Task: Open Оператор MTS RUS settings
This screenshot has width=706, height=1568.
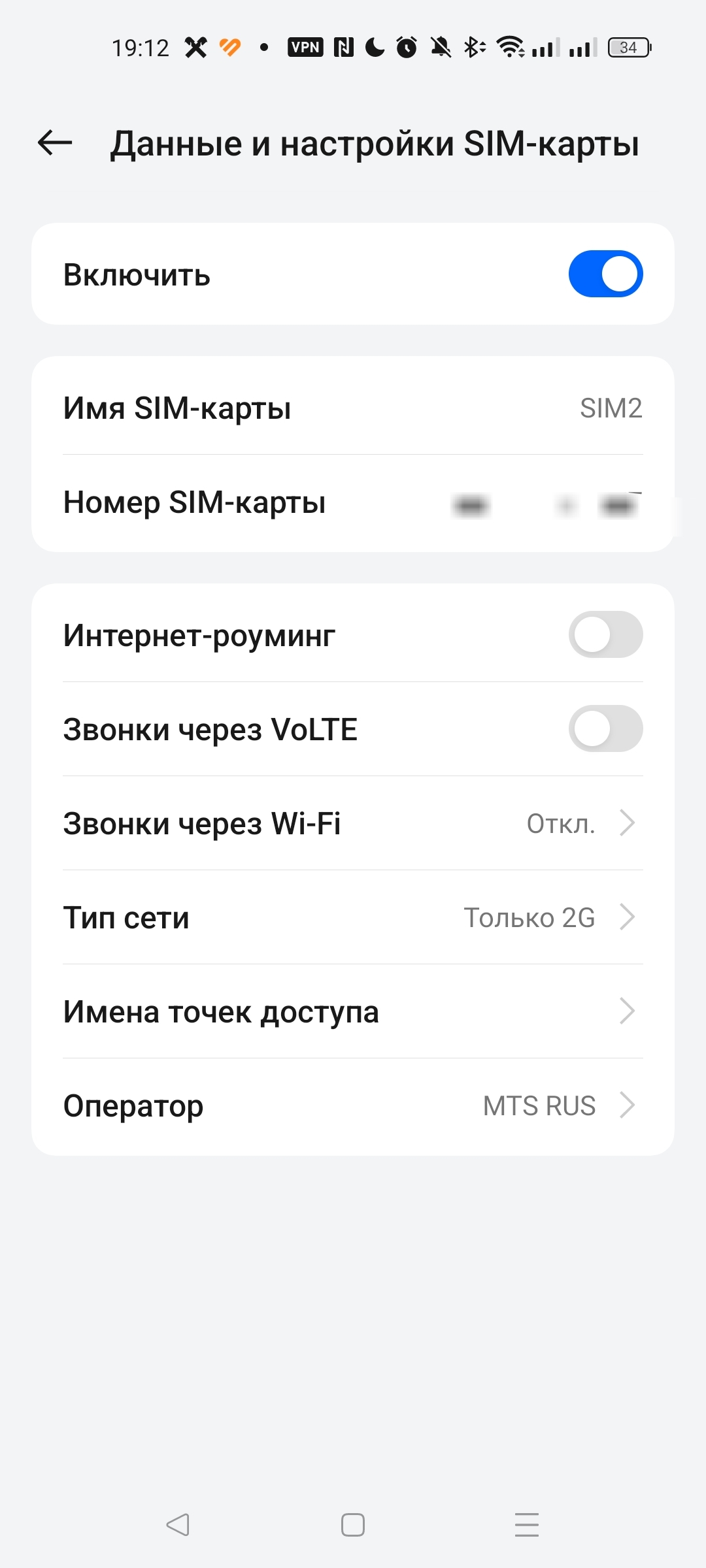Action: (x=353, y=1105)
